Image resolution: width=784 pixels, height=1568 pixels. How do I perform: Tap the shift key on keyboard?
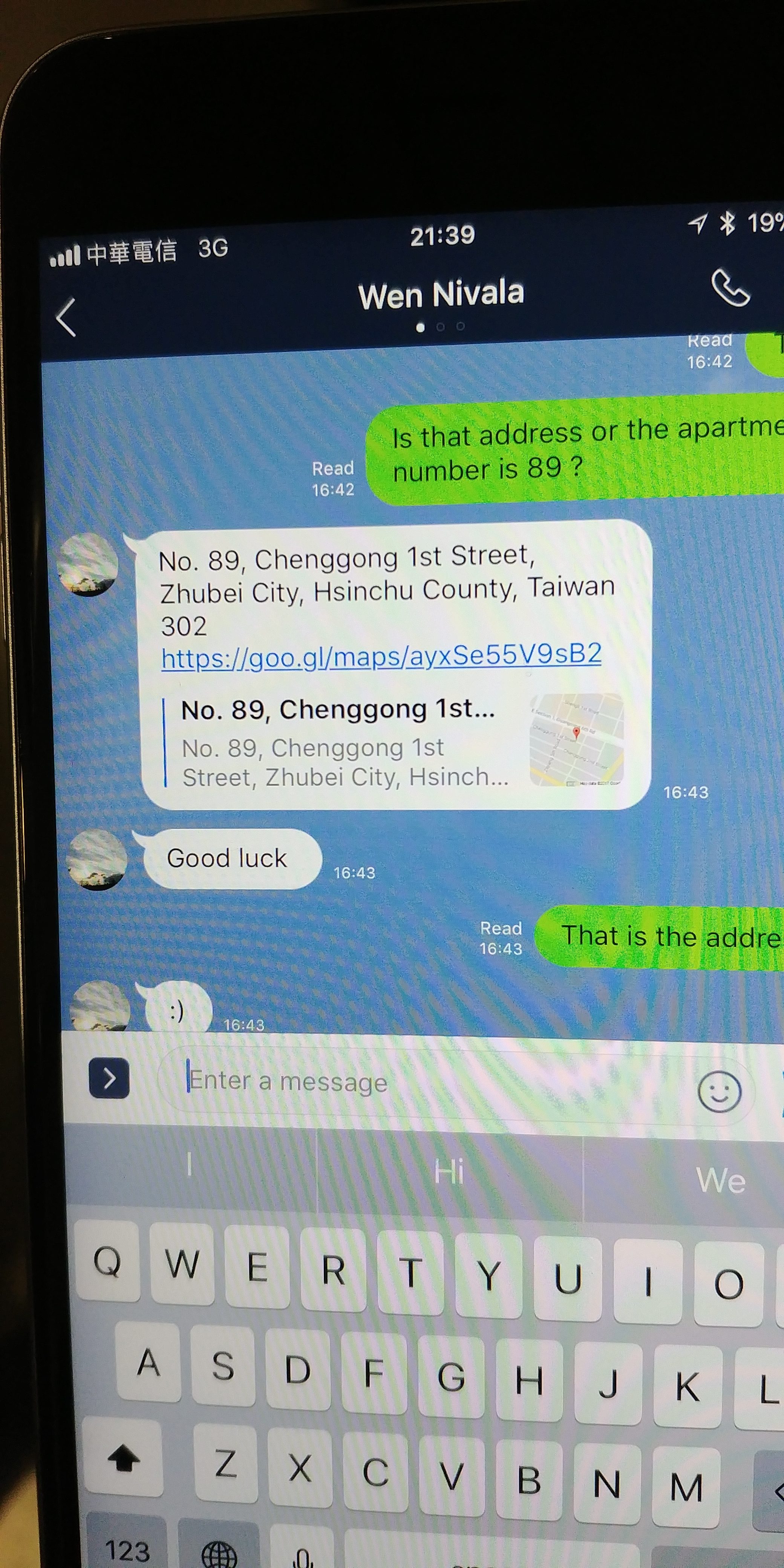pyautogui.click(x=124, y=1458)
